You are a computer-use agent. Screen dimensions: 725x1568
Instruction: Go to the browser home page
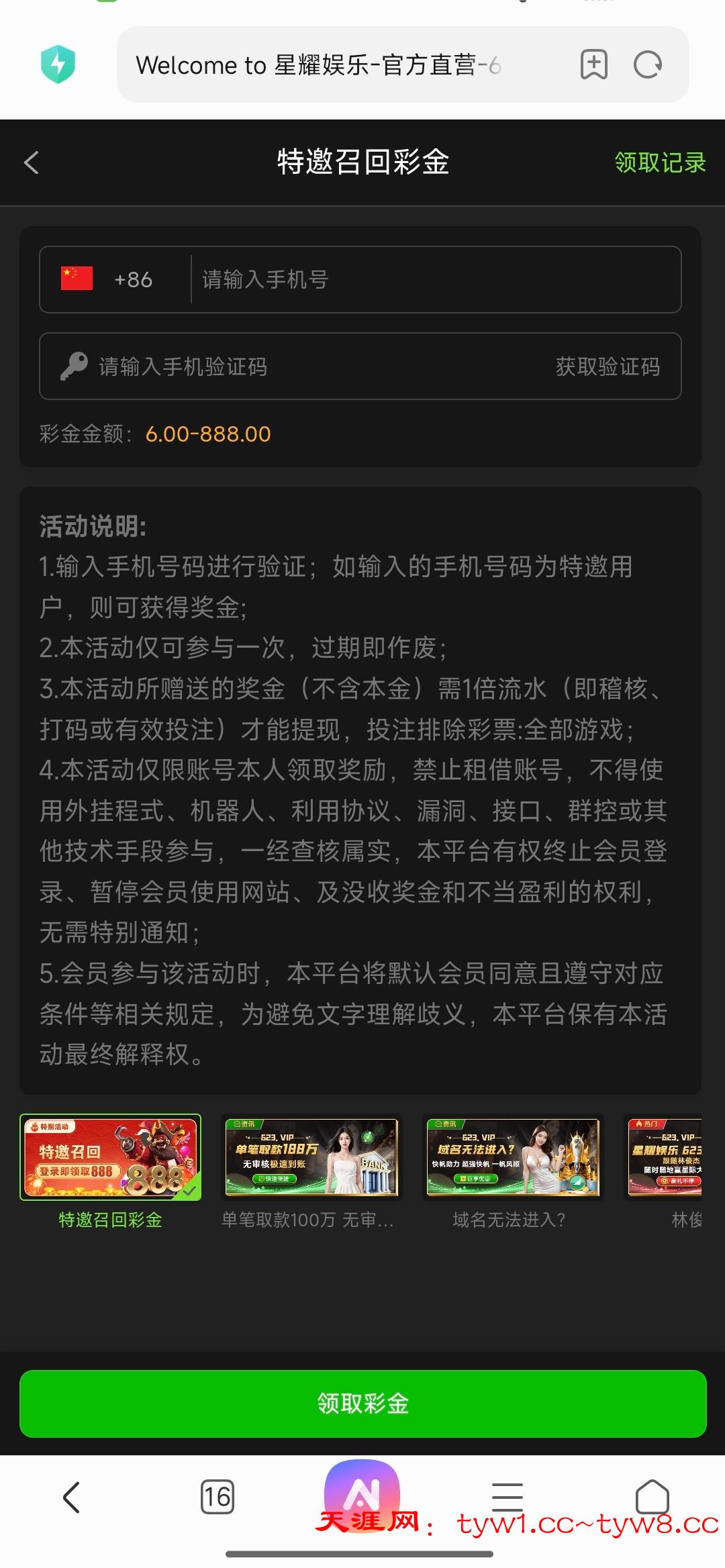point(652,1497)
